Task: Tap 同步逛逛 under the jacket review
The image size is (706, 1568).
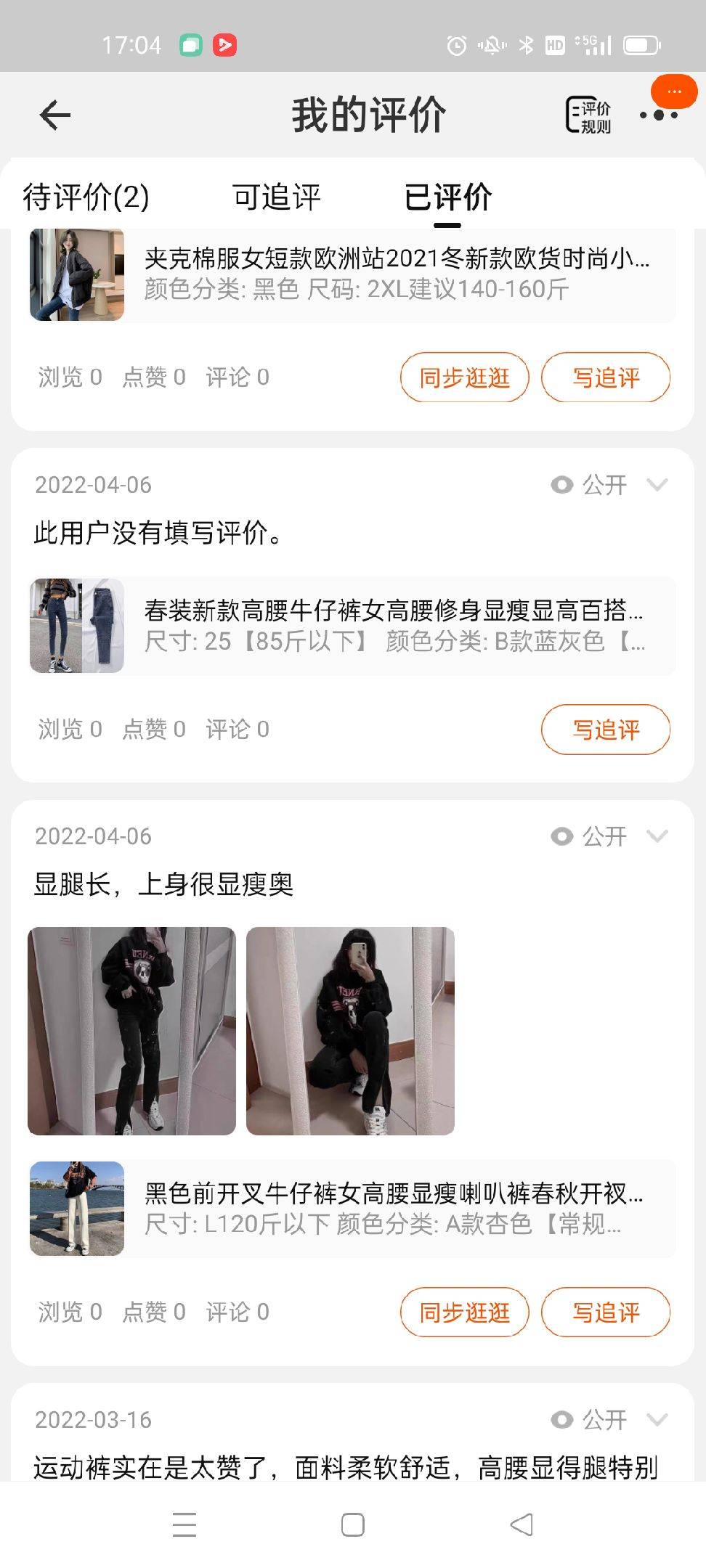Action: click(464, 377)
